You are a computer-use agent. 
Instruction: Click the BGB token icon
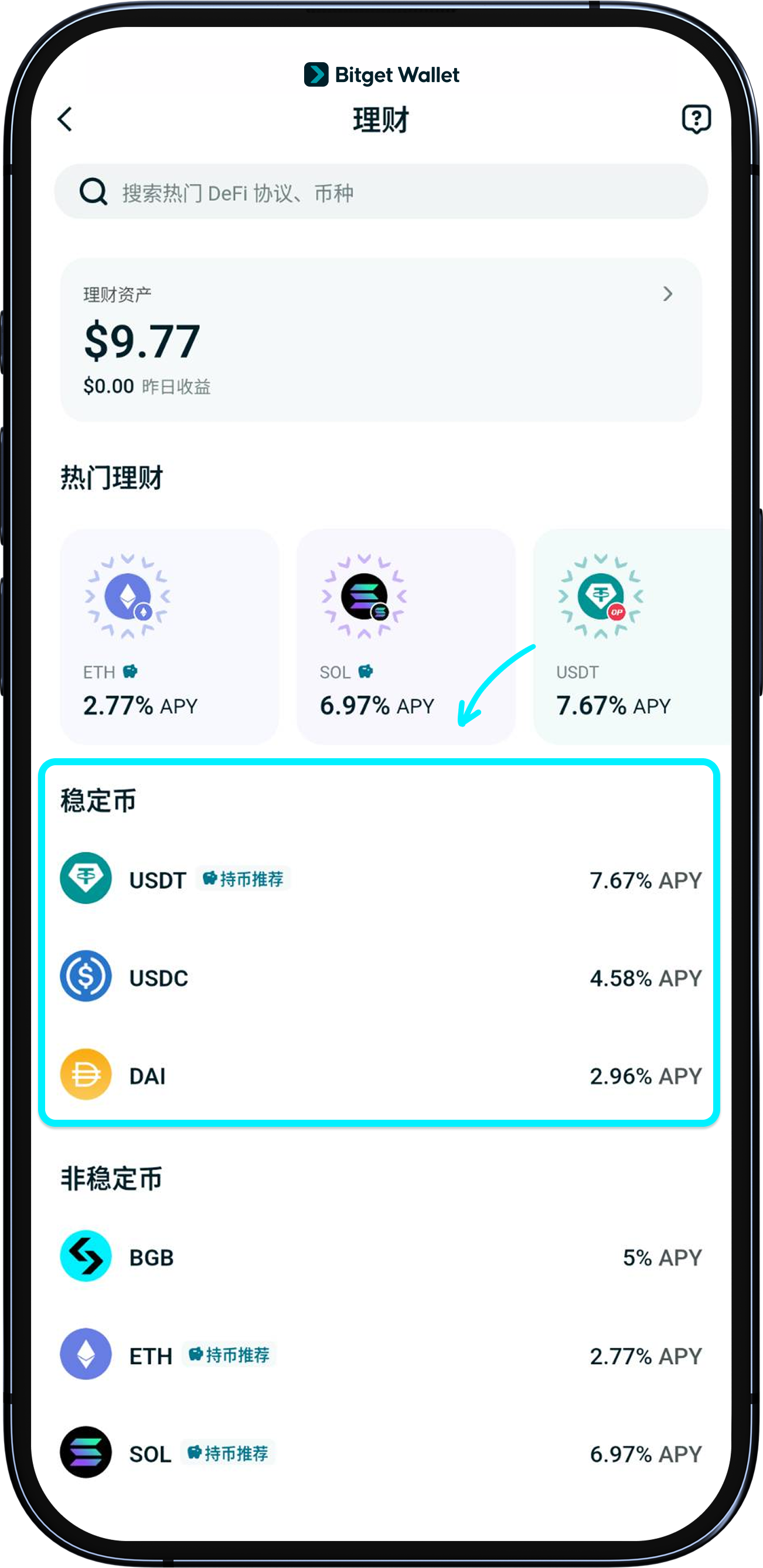[x=86, y=1256]
